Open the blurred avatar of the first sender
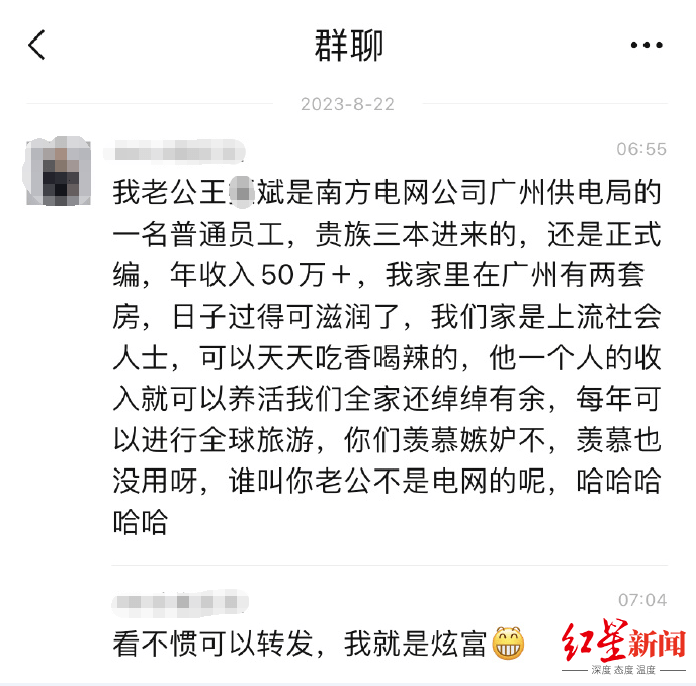 tap(59, 170)
